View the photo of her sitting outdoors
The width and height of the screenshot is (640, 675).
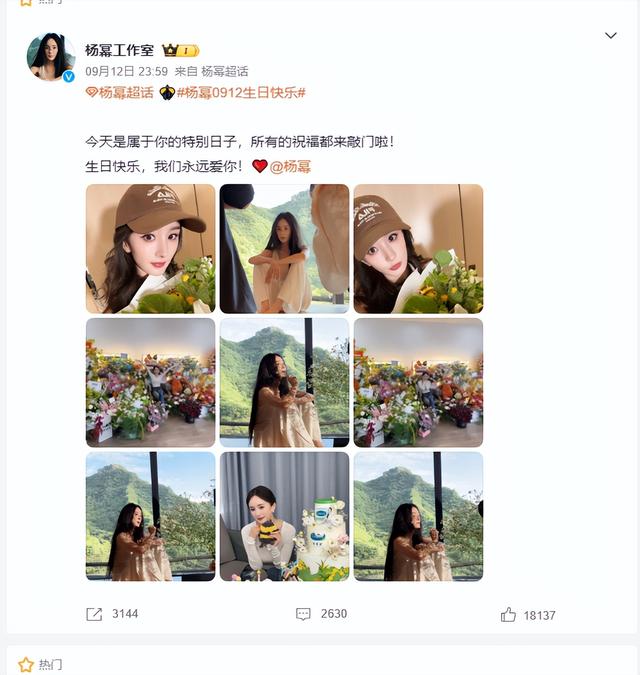click(284, 248)
